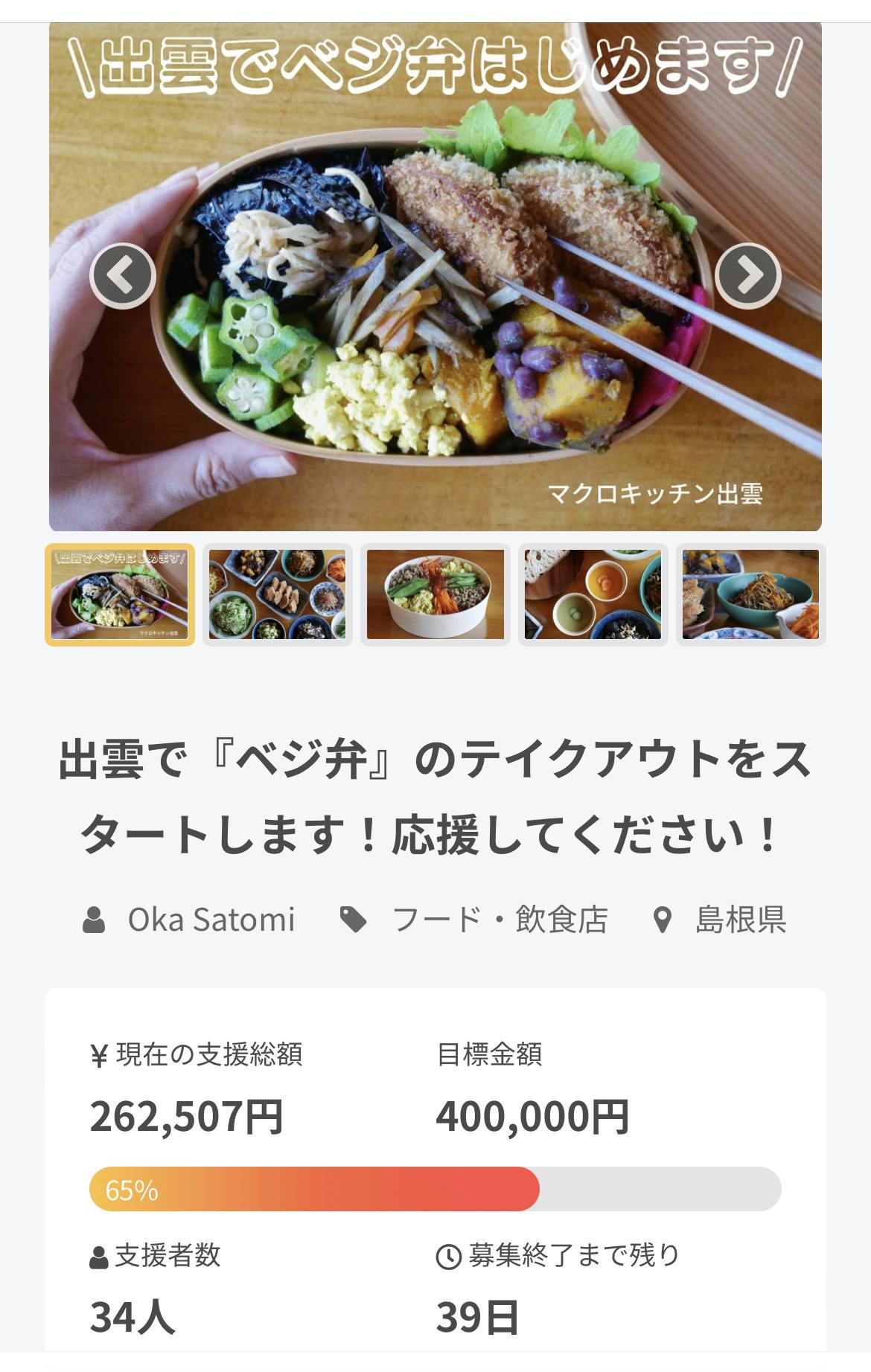Image resolution: width=871 pixels, height=1372 pixels.
Task: Show the teal bowl dish thumbnail
Action: [750, 594]
